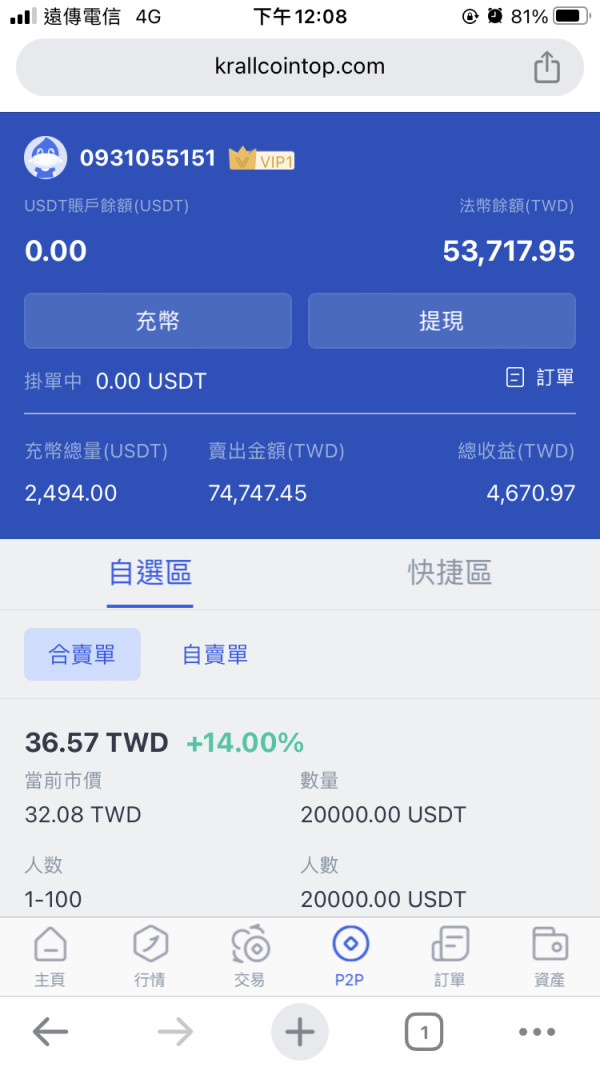The width and height of the screenshot is (600, 1067).
Task: Open the 訂單 tab in bottom navigation
Action: pos(450,956)
